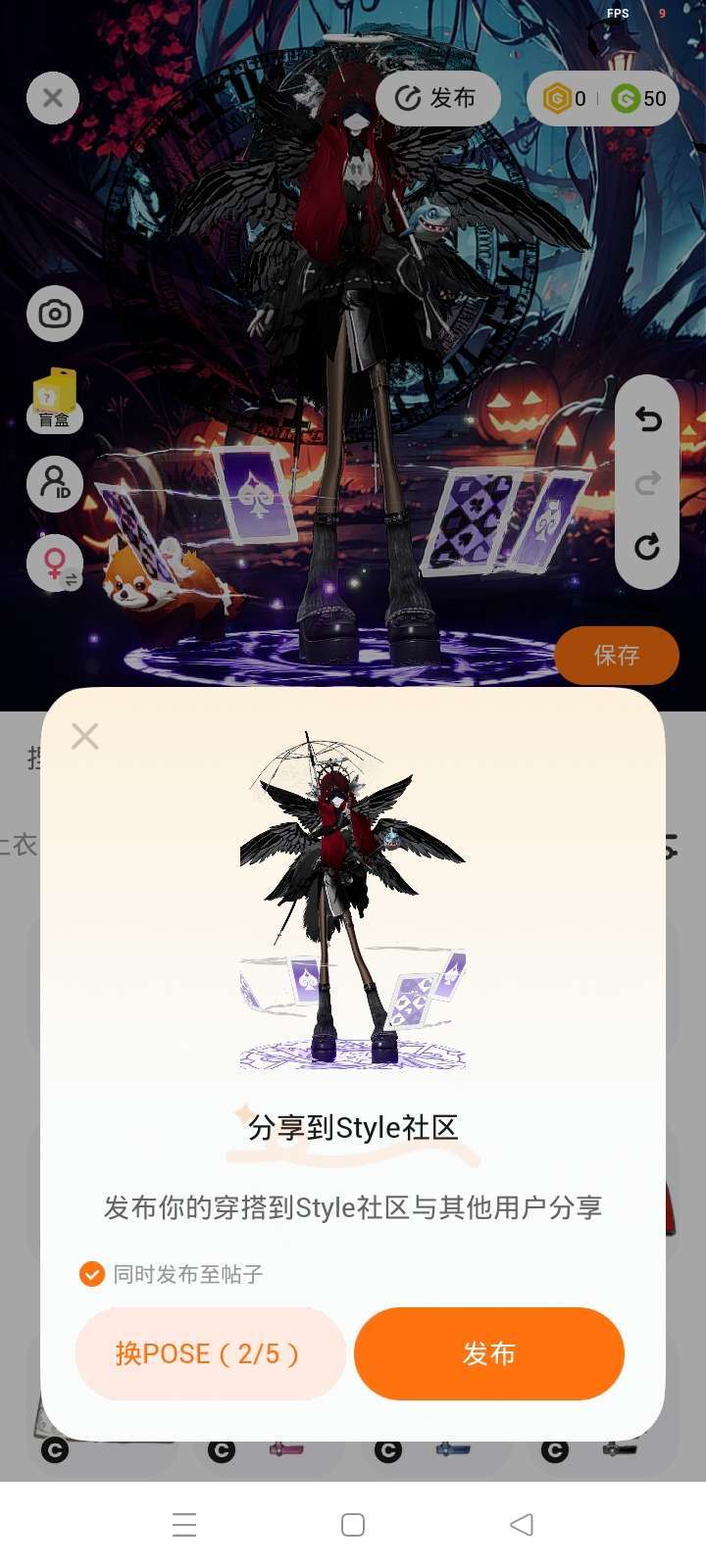The width and height of the screenshot is (706, 1568).
Task: Undo the last outfit change
Action: [x=647, y=419]
